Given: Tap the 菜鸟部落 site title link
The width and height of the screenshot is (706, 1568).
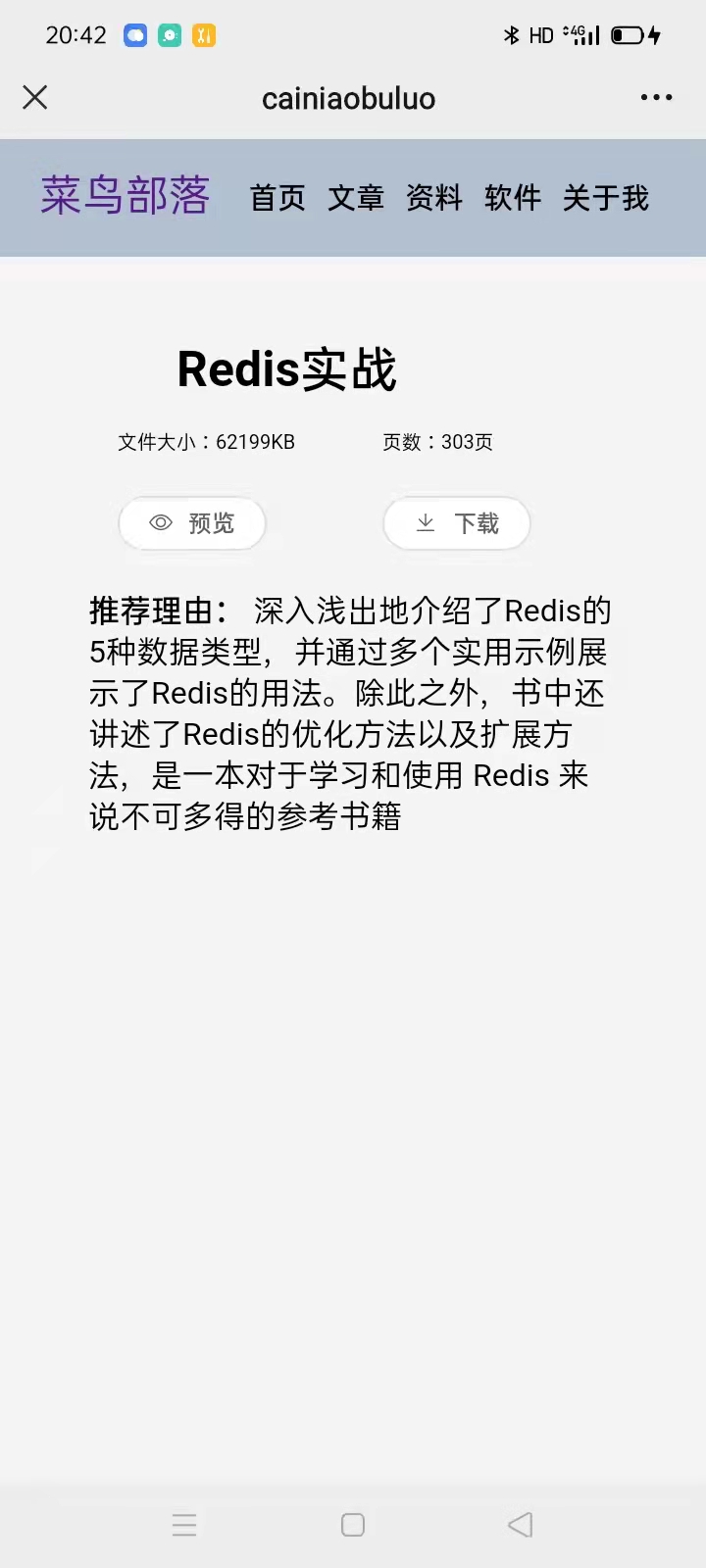Looking at the screenshot, I should pos(125,196).
